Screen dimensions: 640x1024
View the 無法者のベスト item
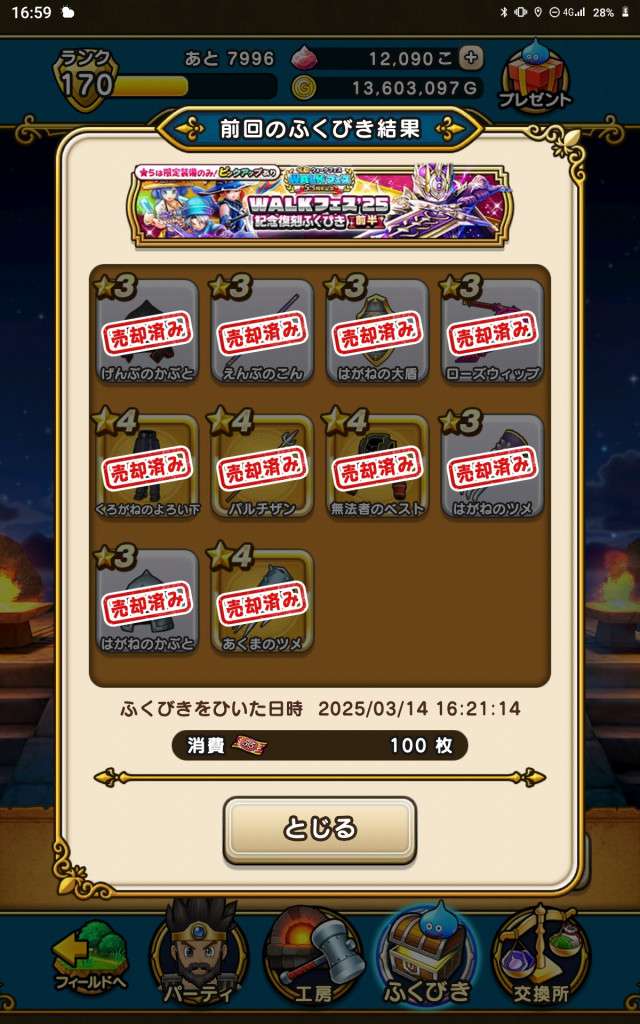click(377, 465)
